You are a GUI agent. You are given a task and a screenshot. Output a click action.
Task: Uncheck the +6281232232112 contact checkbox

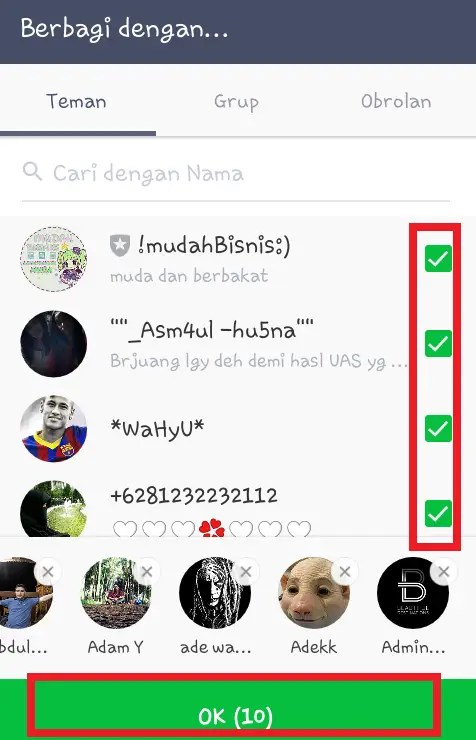point(438,513)
